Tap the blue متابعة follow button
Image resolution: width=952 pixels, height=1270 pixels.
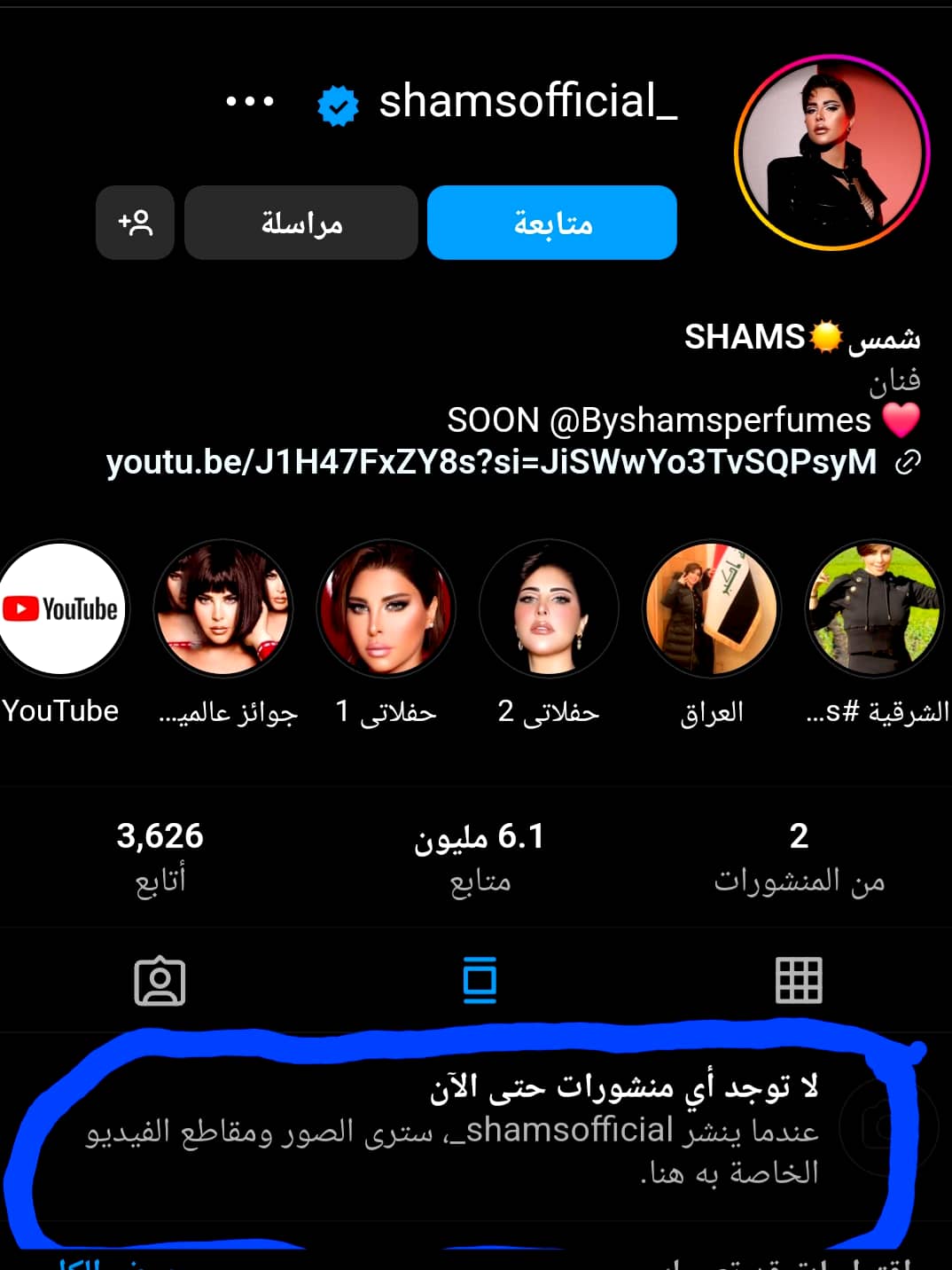click(x=551, y=223)
